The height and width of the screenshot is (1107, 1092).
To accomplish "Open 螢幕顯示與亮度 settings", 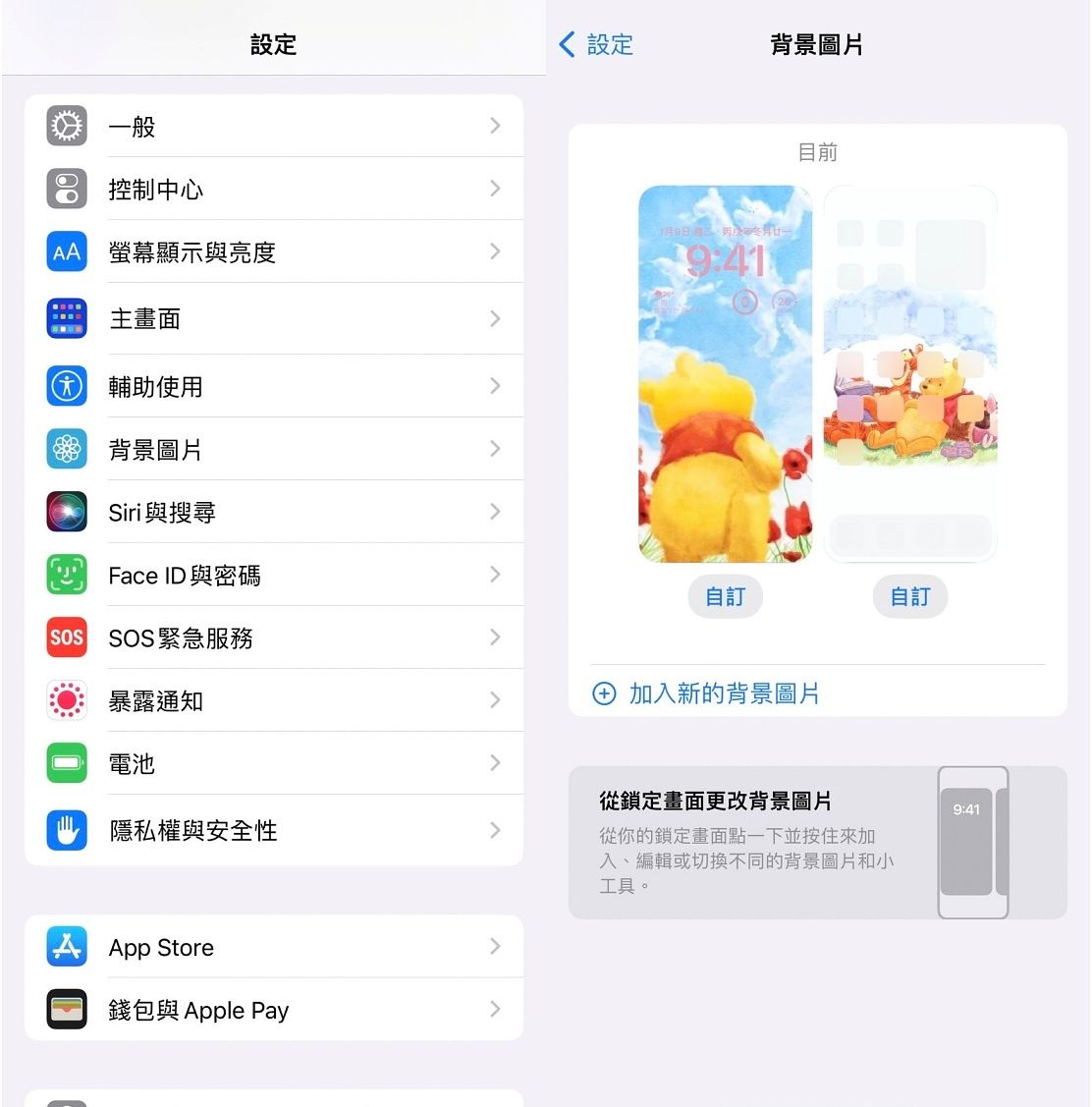I will [273, 251].
